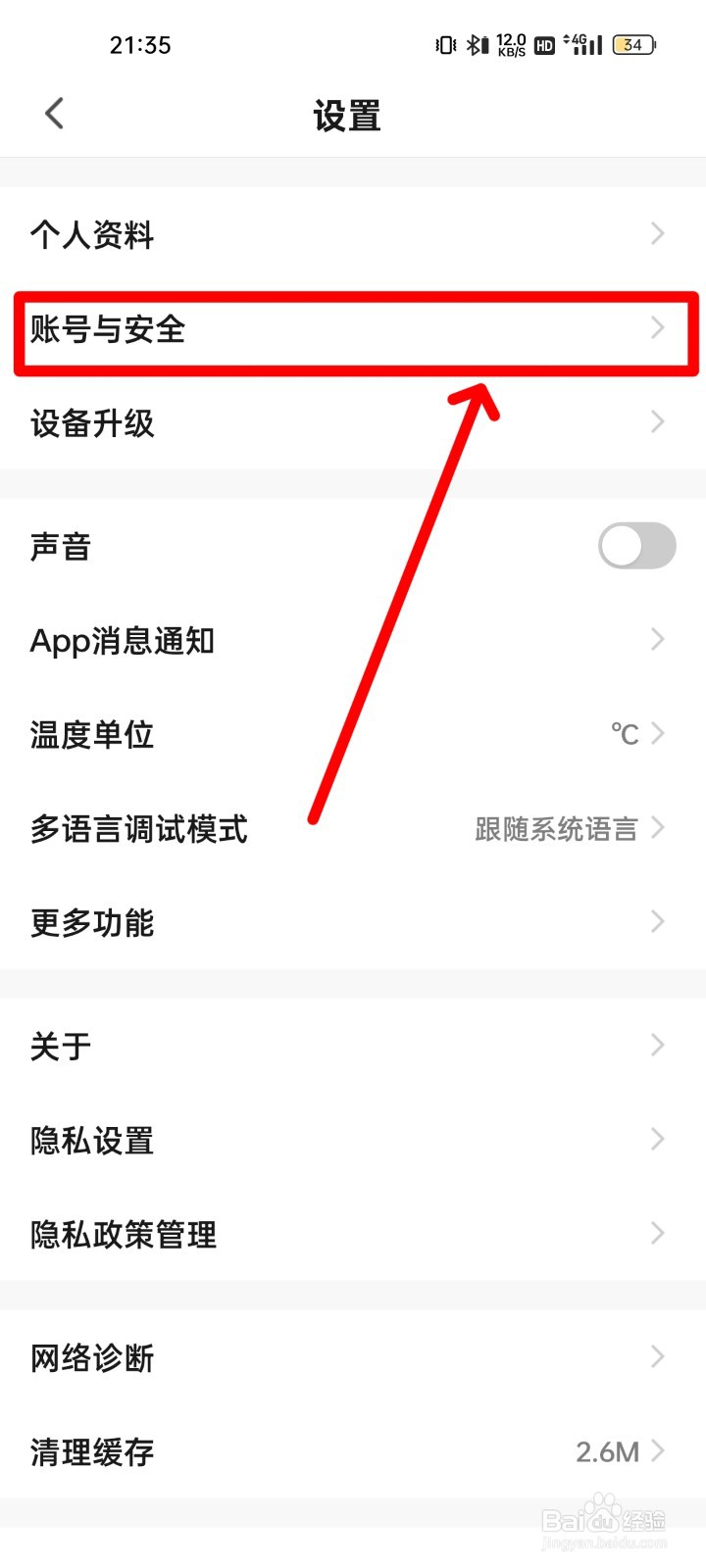Open the 个人资料 profile page
706x1568 pixels.
[x=353, y=233]
